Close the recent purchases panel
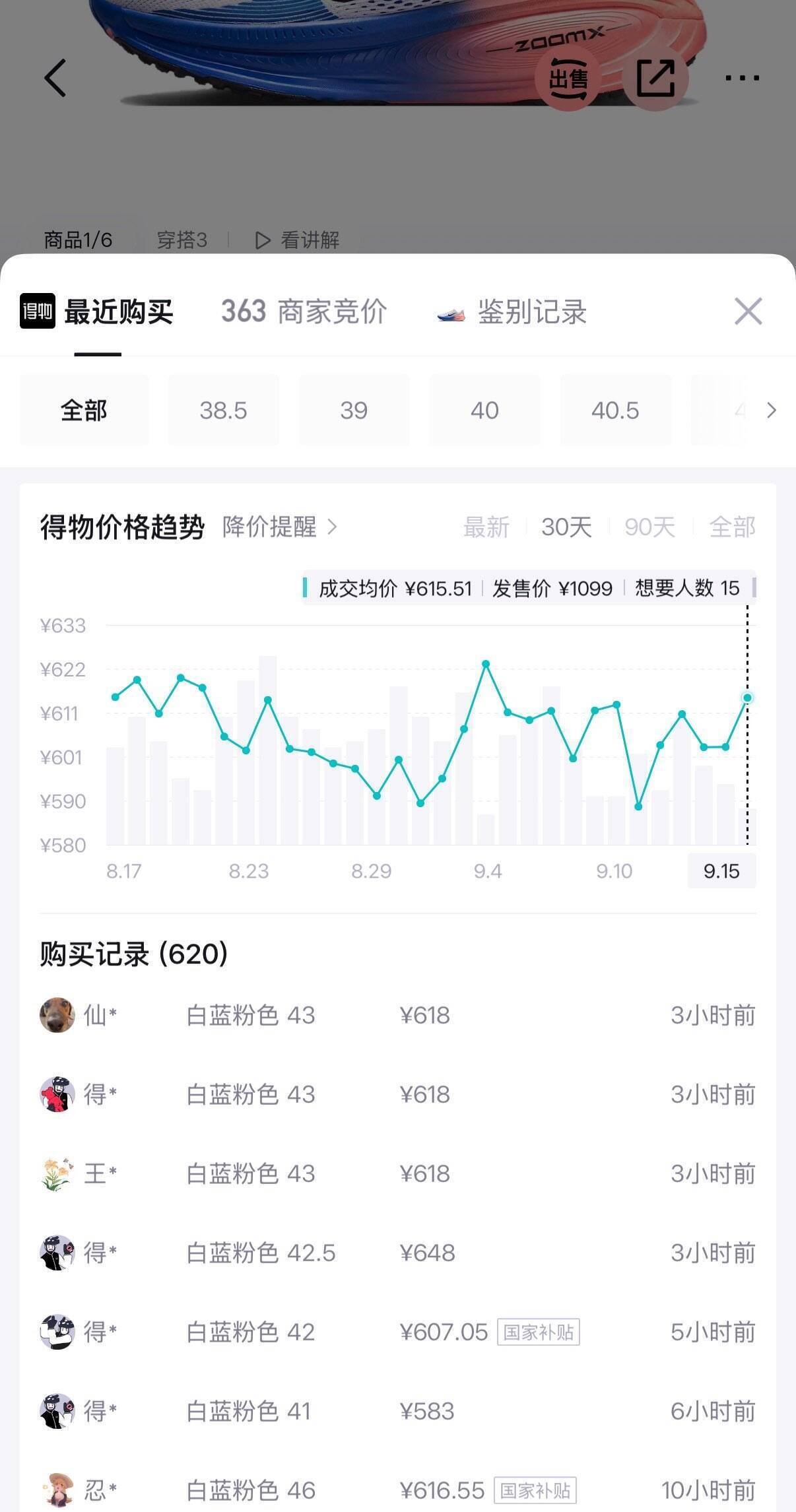The width and height of the screenshot is (796, 1512). tap(748, 311)
